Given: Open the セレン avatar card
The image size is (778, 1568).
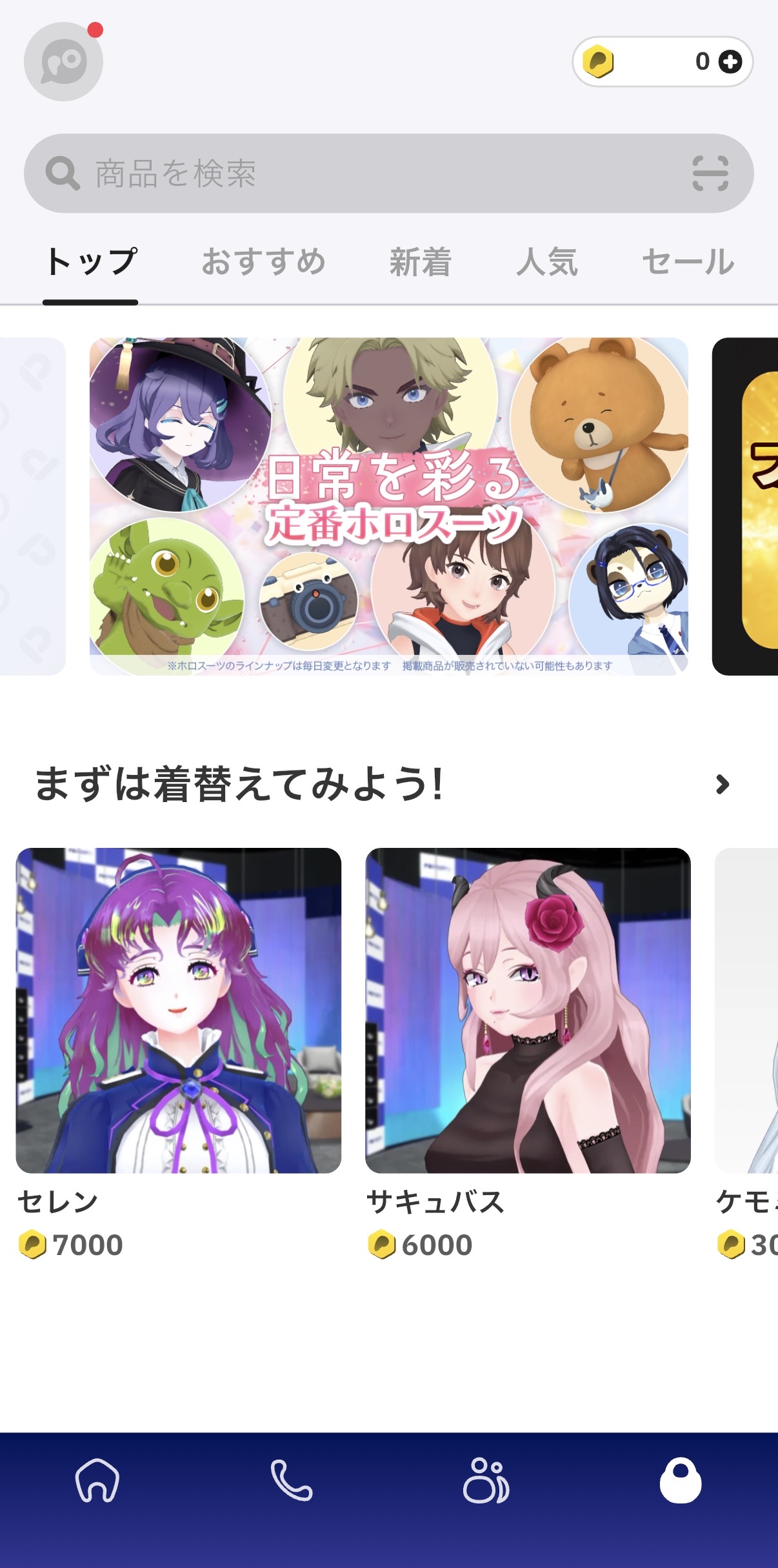Looking at the screenshot, I should [179, 1010].
